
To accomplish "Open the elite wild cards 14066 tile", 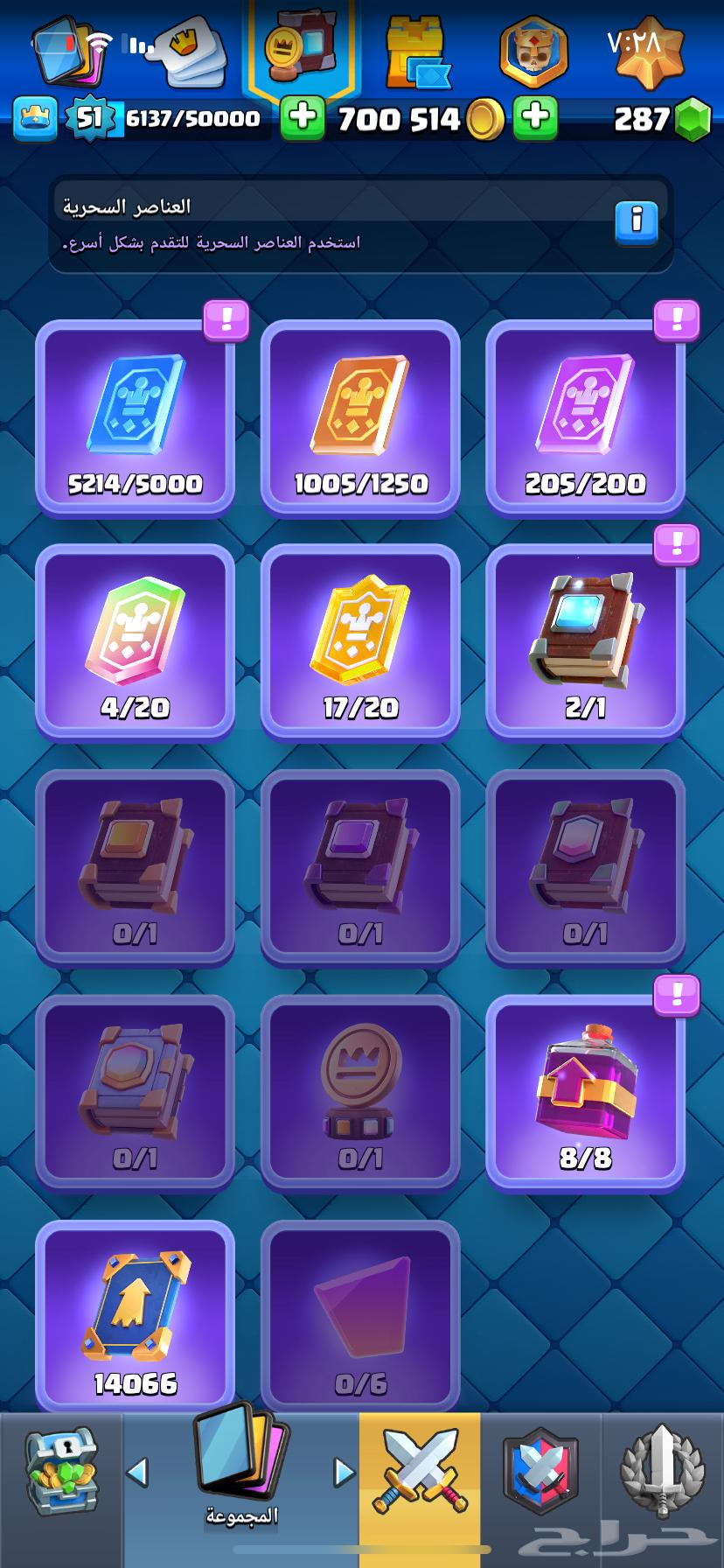I will pyautogui.click(x=136, y=1317).
